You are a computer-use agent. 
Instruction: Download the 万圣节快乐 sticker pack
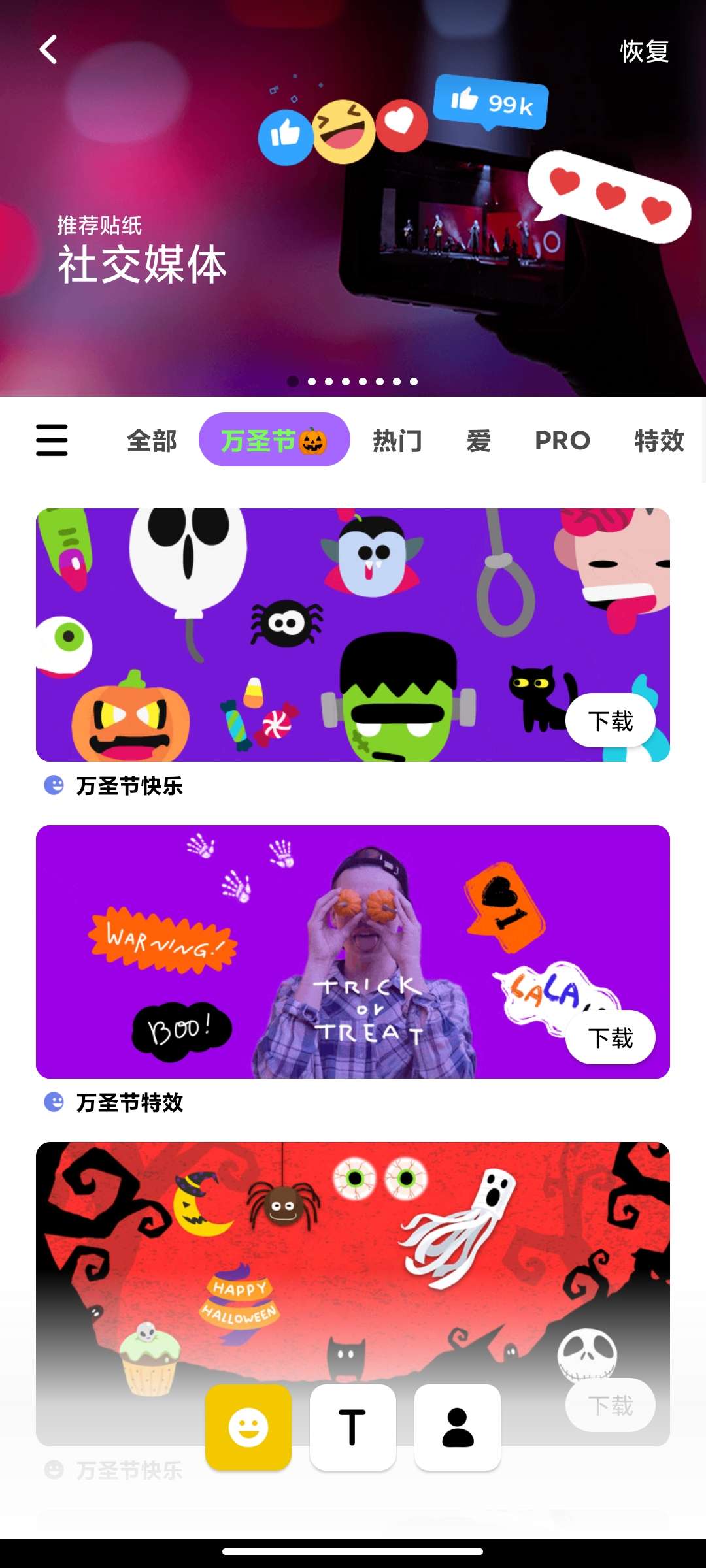[x=610, y=721]
